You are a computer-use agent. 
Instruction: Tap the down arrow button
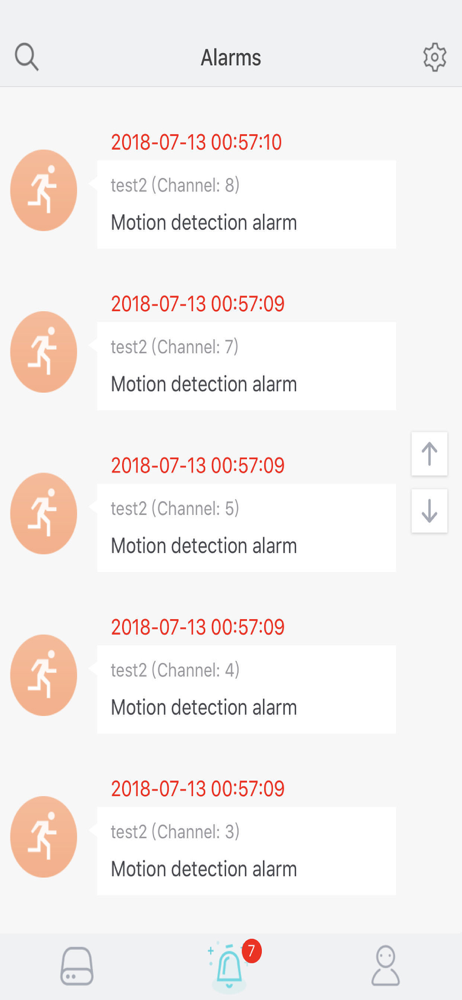pyautogui.click(x=429, y=511)
